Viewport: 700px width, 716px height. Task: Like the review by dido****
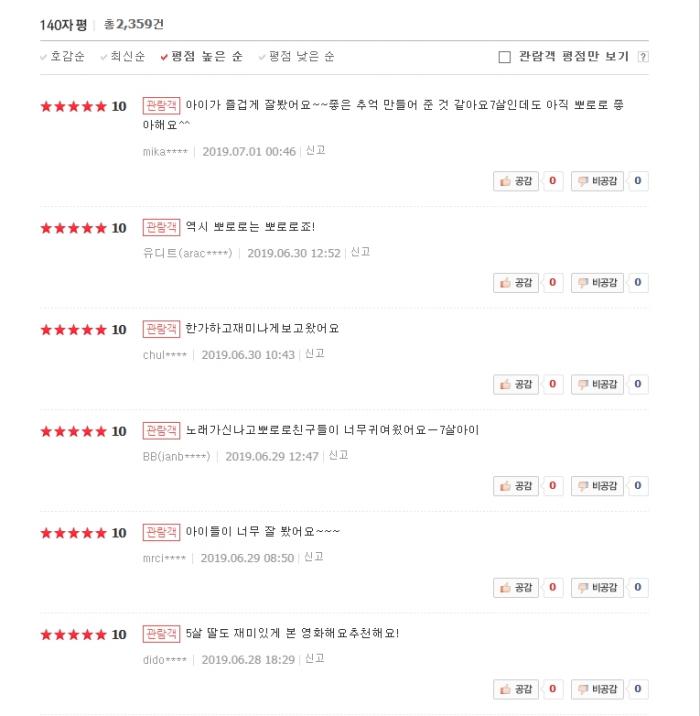click(516, 690)
